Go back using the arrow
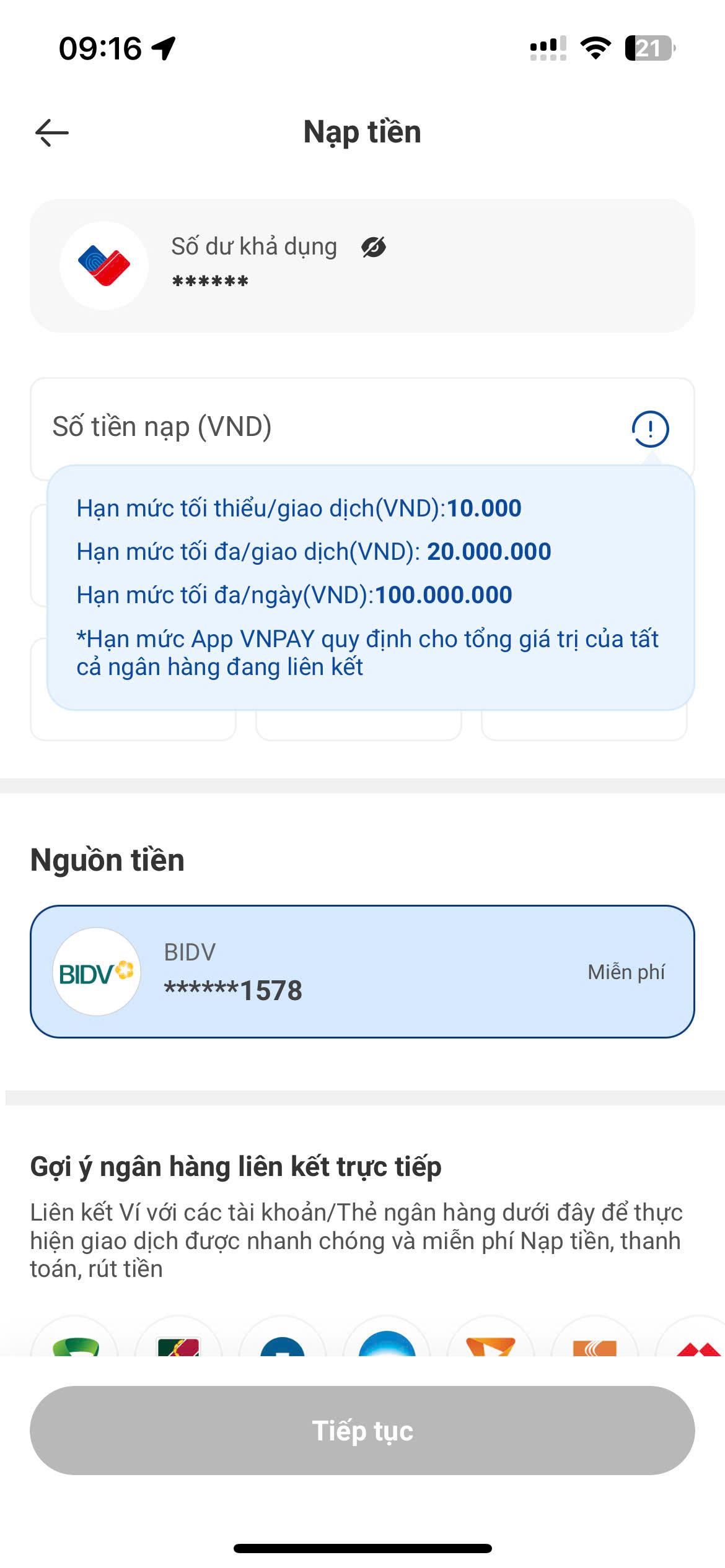The height and width of the screenshot is (1568, 725). click(x=52, y=133)
